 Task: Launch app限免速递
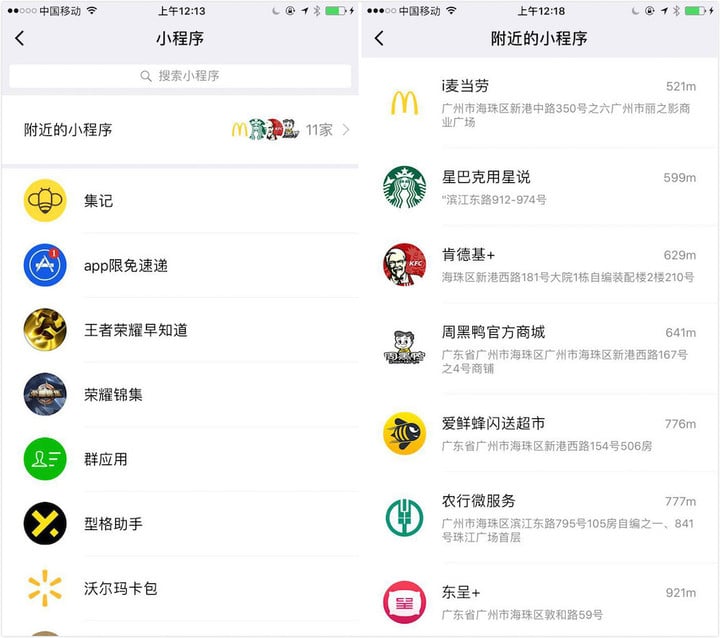180,265
